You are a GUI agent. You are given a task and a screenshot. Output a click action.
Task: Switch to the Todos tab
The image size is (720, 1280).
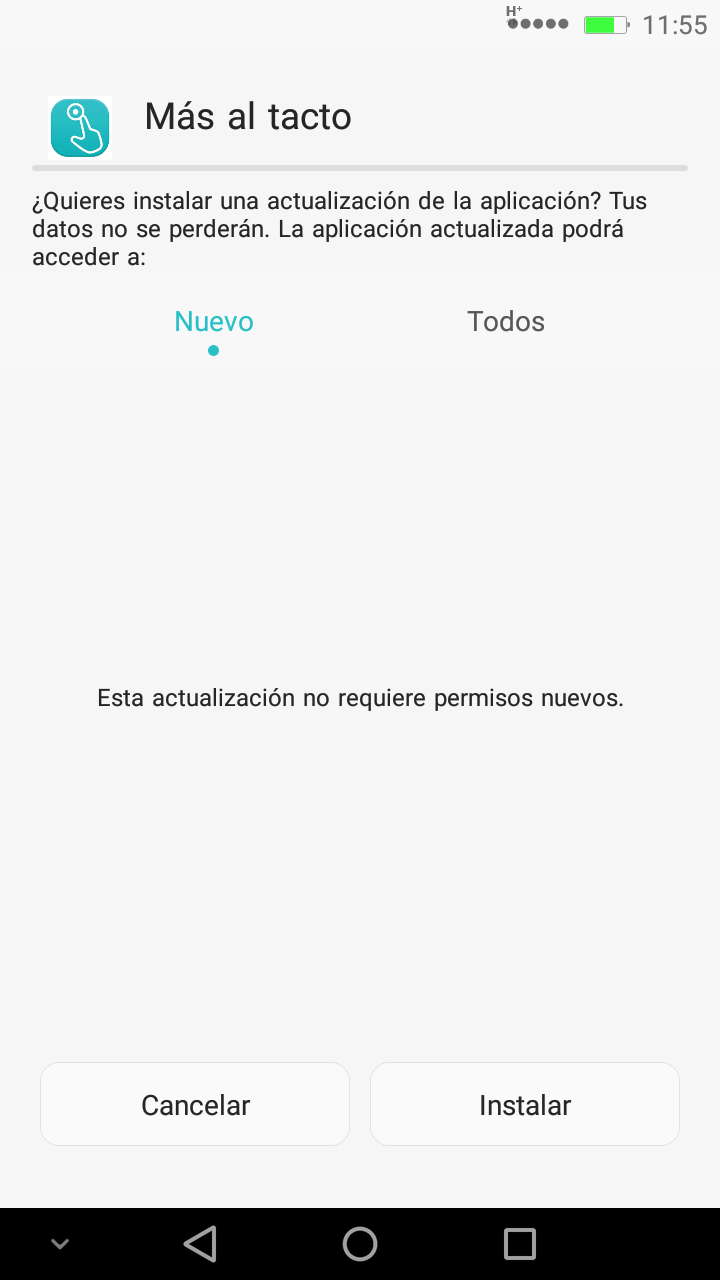(x=506, y=321)
